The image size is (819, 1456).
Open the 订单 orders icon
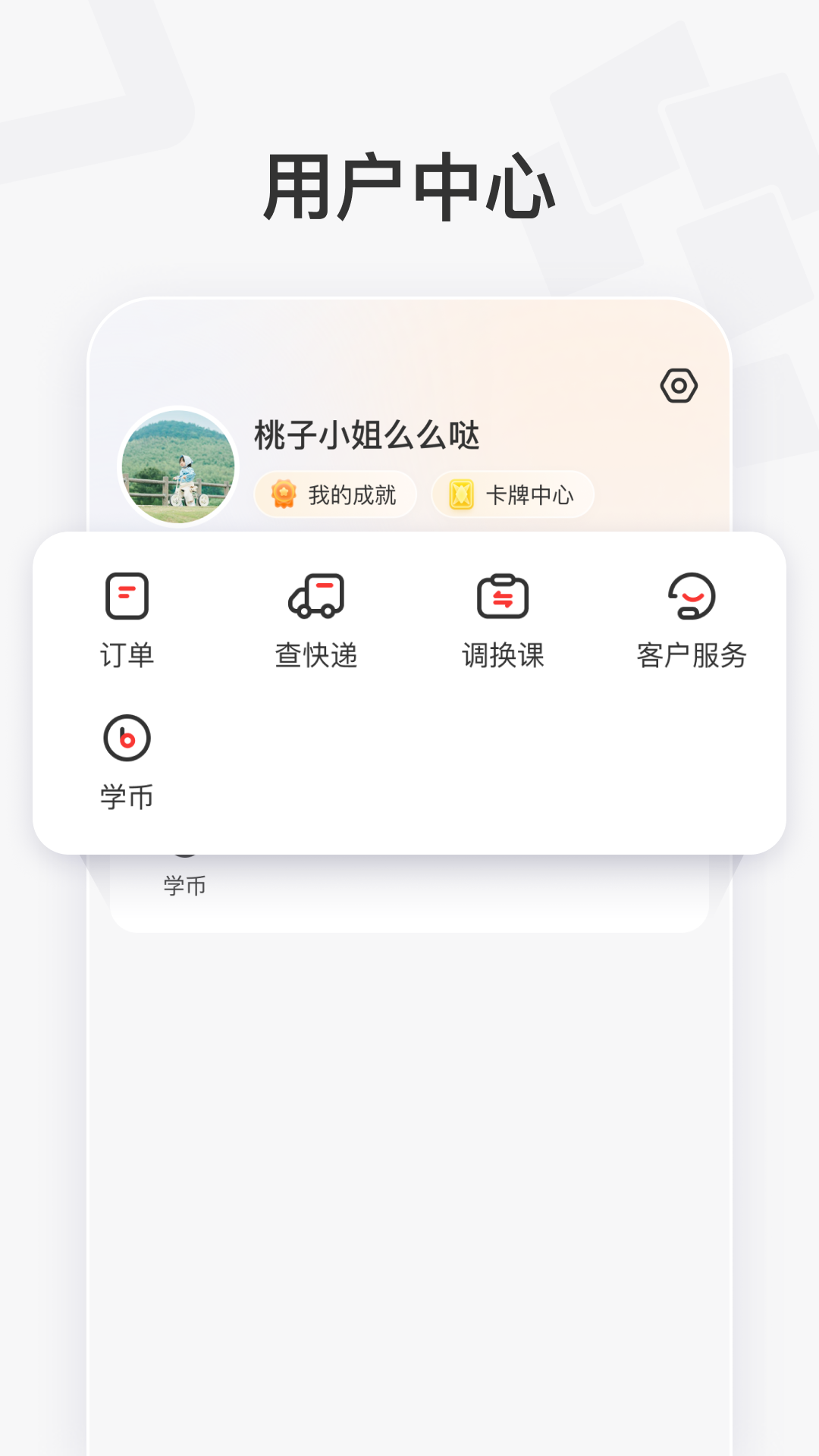[126, 598]
